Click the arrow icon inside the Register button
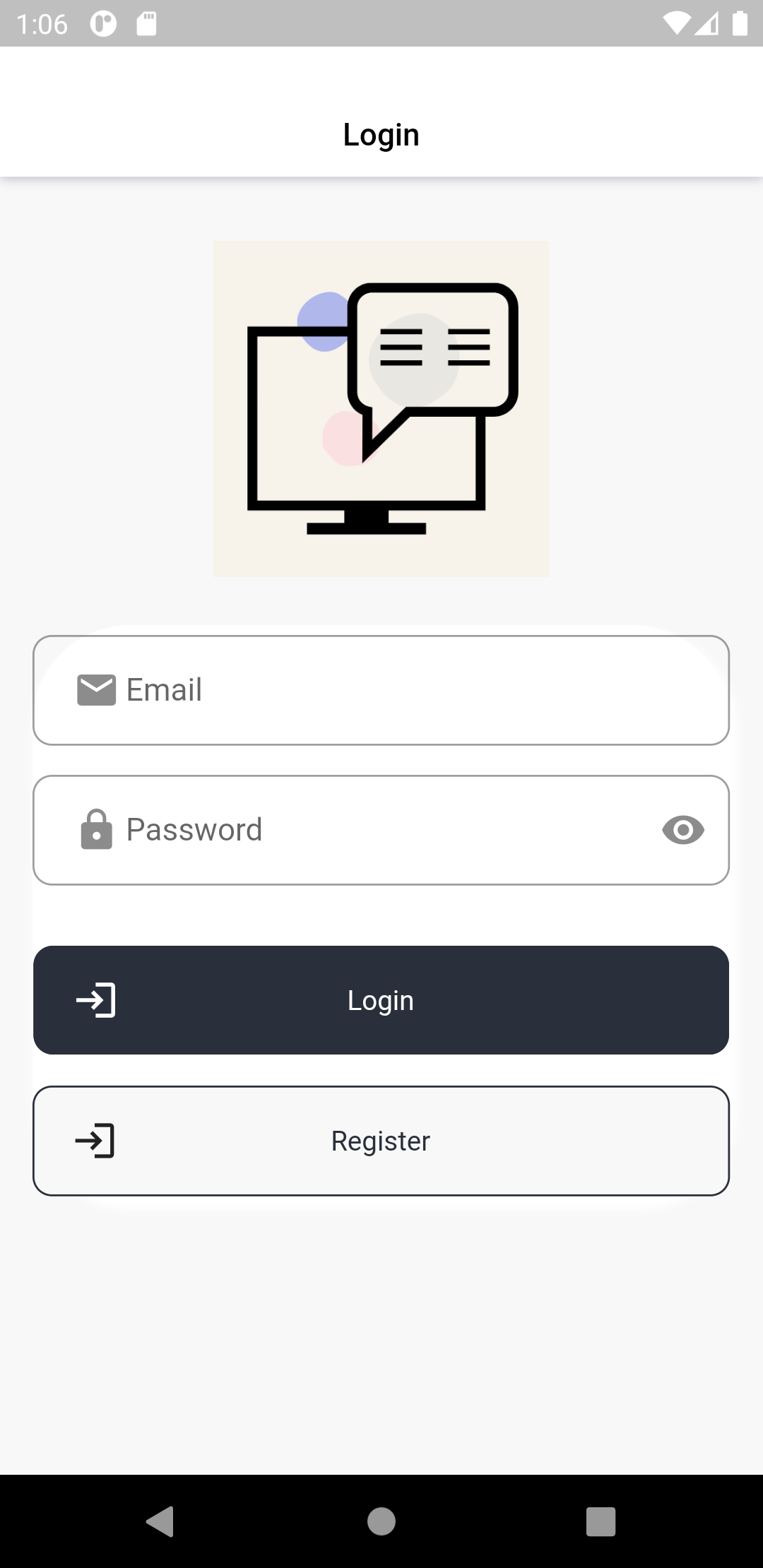The width and height of the screenshot is (763, 1568). (x=94, y=1140)
